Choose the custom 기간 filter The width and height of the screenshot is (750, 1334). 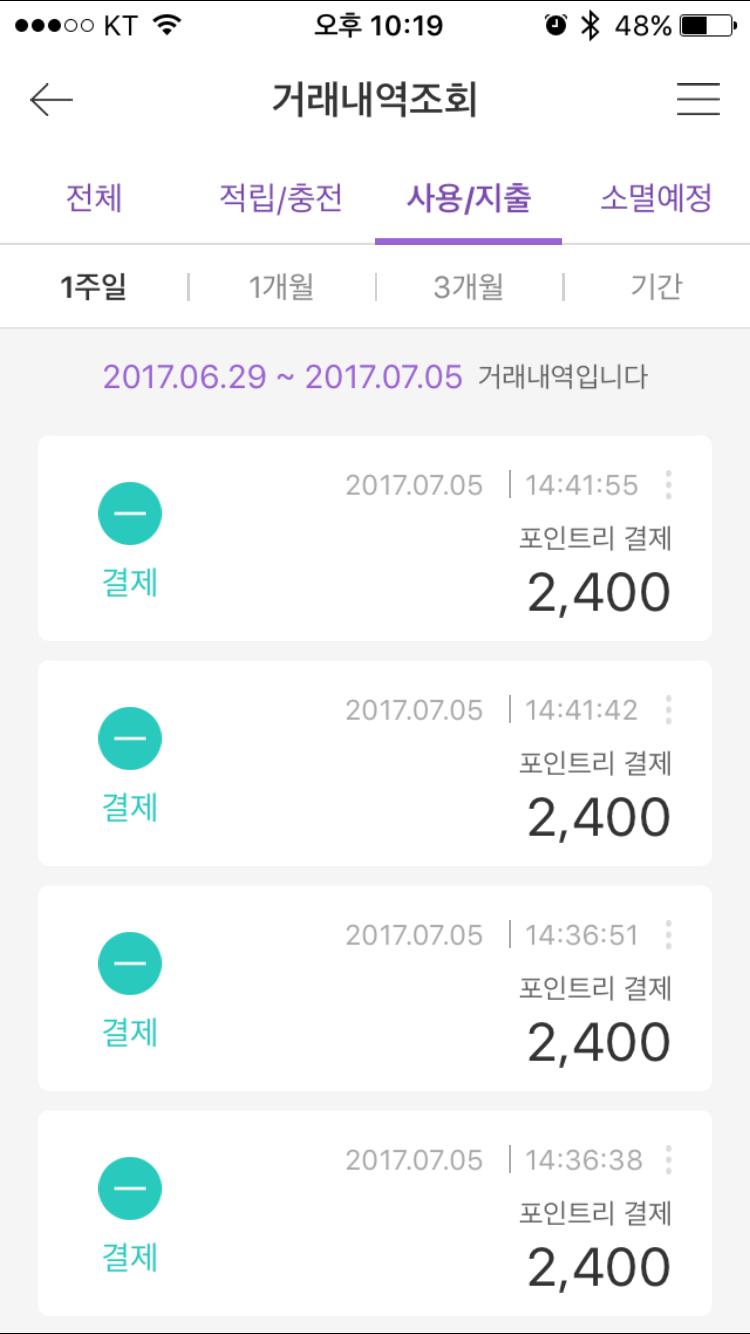point(656,288)
